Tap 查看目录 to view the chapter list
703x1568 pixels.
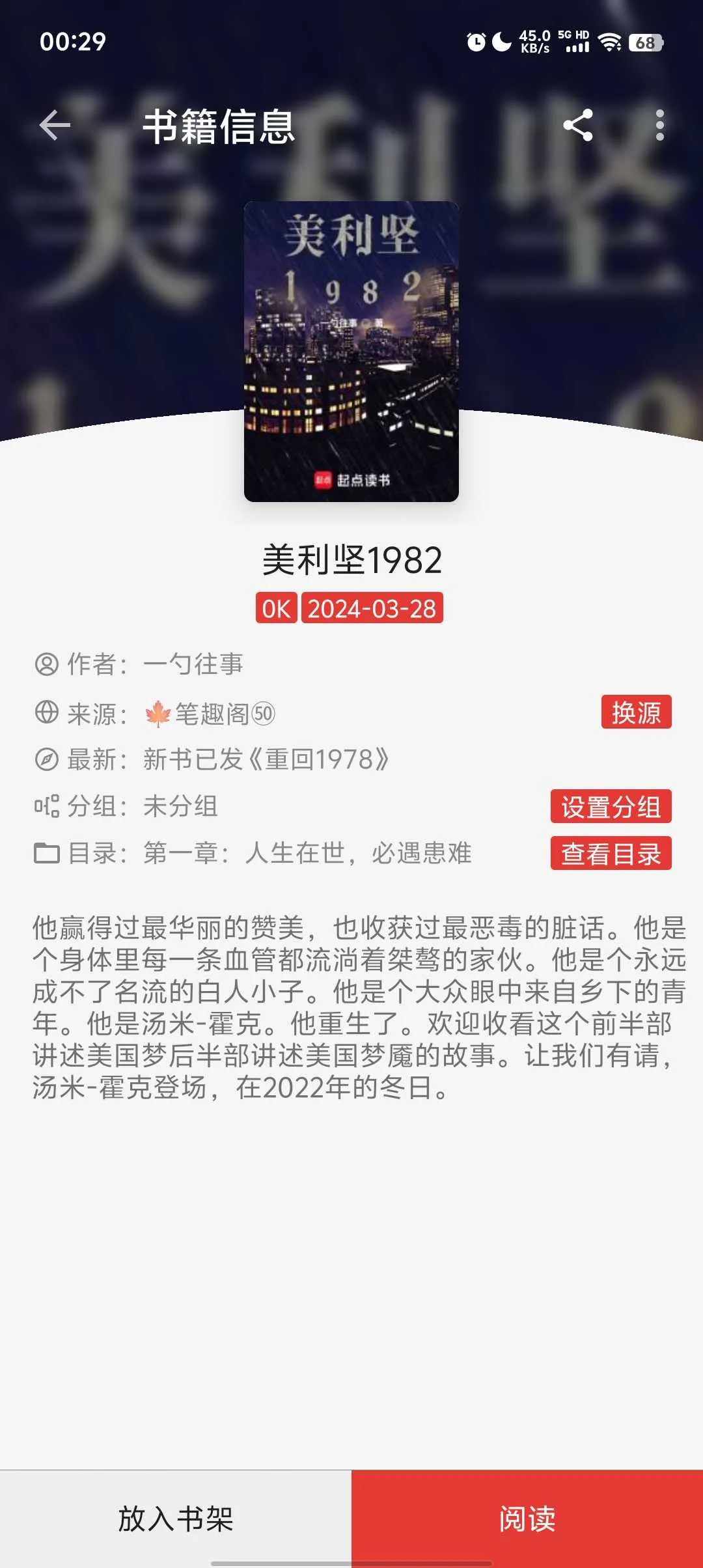click(611, 854)
